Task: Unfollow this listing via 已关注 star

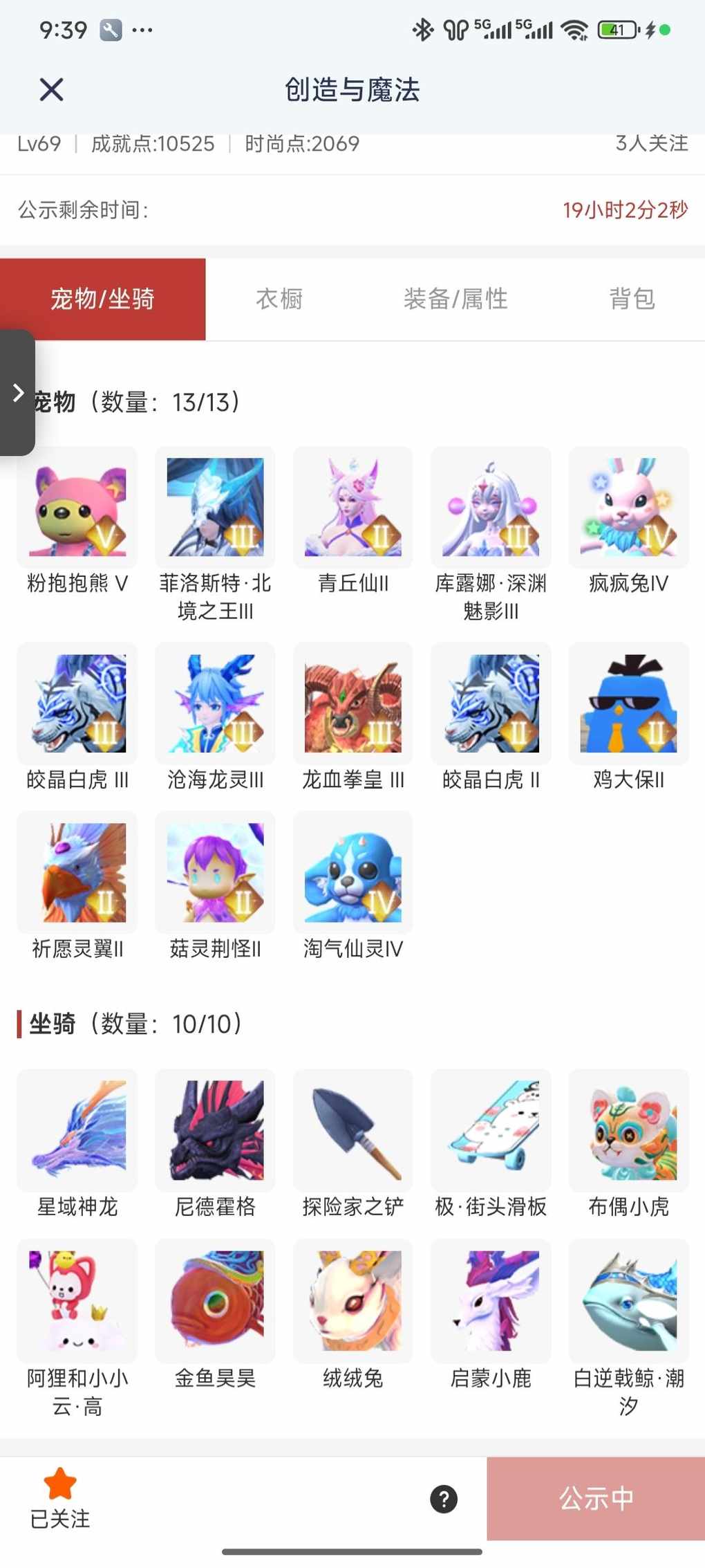Action: [x=60, y=1497]
